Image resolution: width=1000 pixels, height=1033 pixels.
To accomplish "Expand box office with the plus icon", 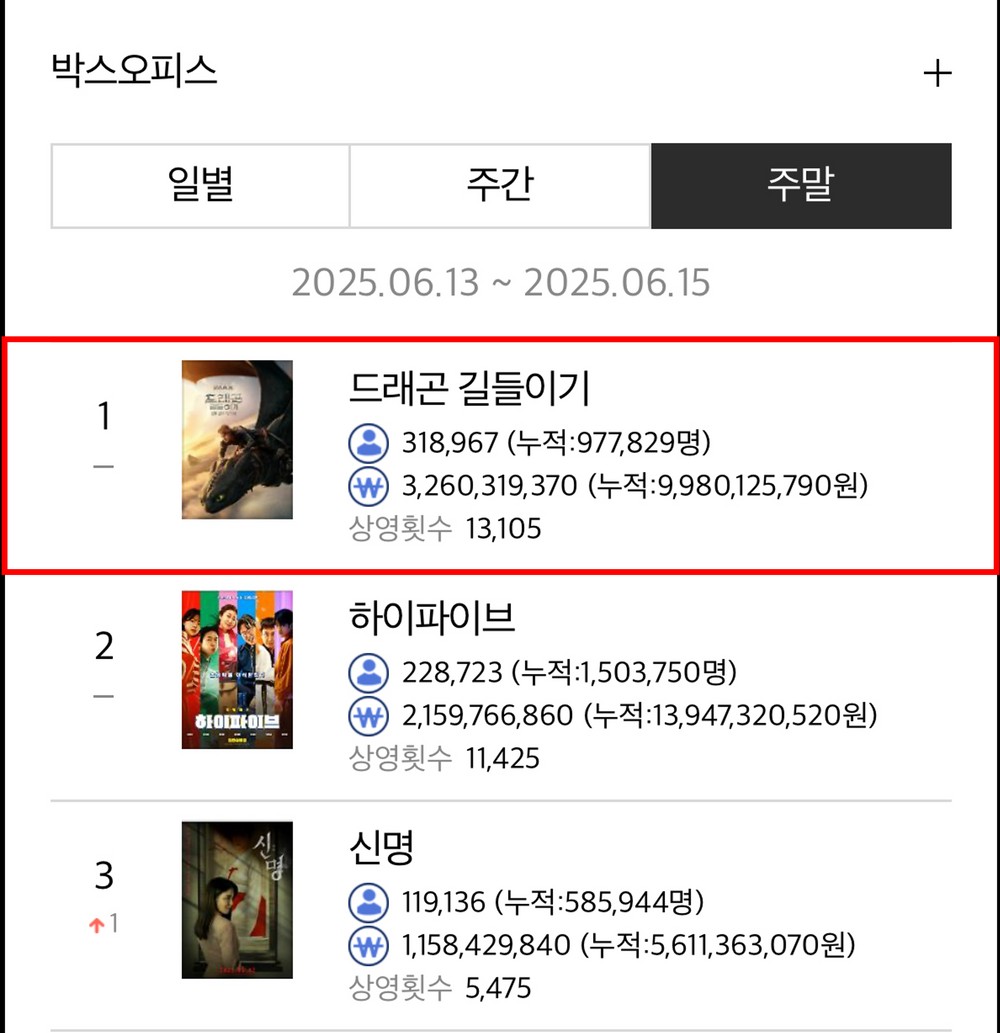I will [x=936, y=74].
